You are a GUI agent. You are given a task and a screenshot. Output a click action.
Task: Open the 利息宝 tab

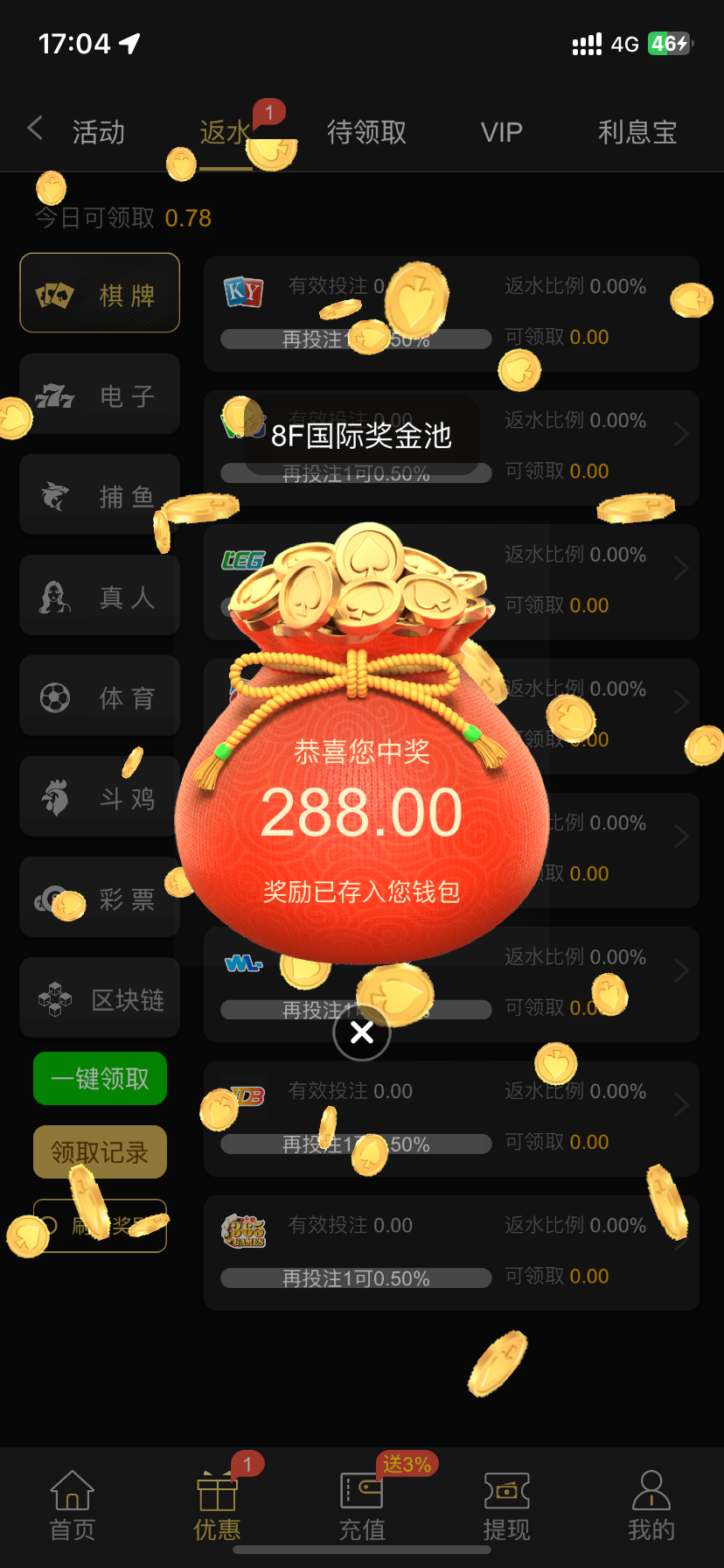637,132
